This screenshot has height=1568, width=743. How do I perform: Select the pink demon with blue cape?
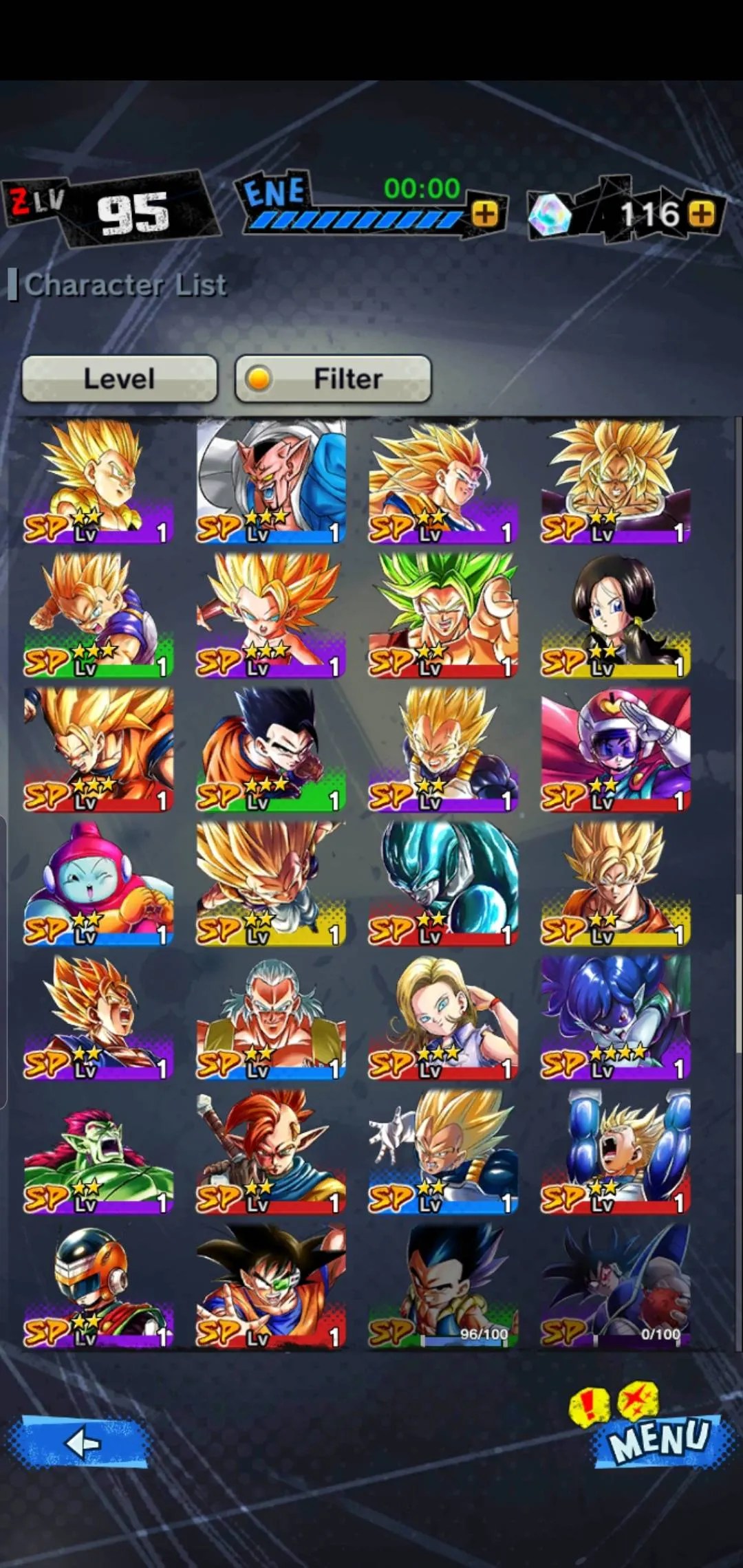pyautogui.click(x=271, y=481)
